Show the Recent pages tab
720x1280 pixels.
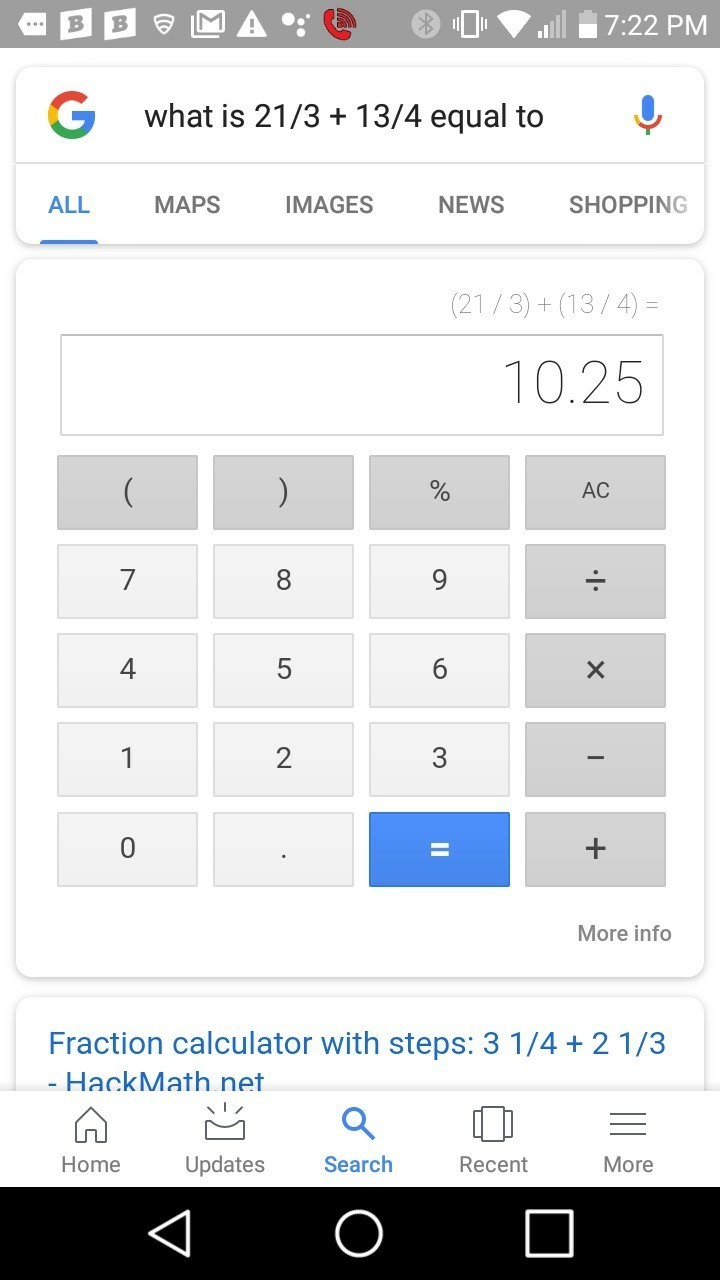tap(493, 1140)
